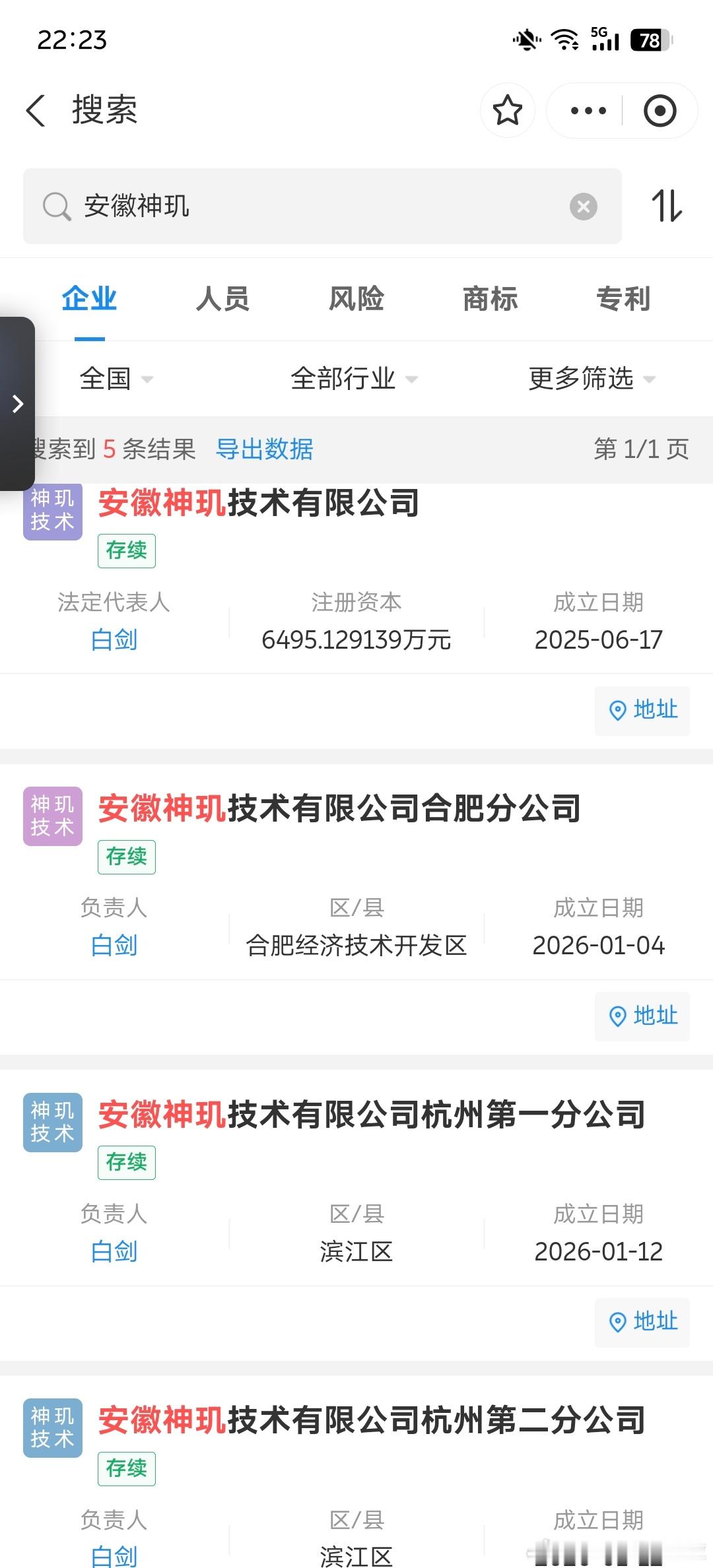Tap the magnifier icon in the search bar
Viewport: 713px width, 1568px height.
[x=57, y=207]
